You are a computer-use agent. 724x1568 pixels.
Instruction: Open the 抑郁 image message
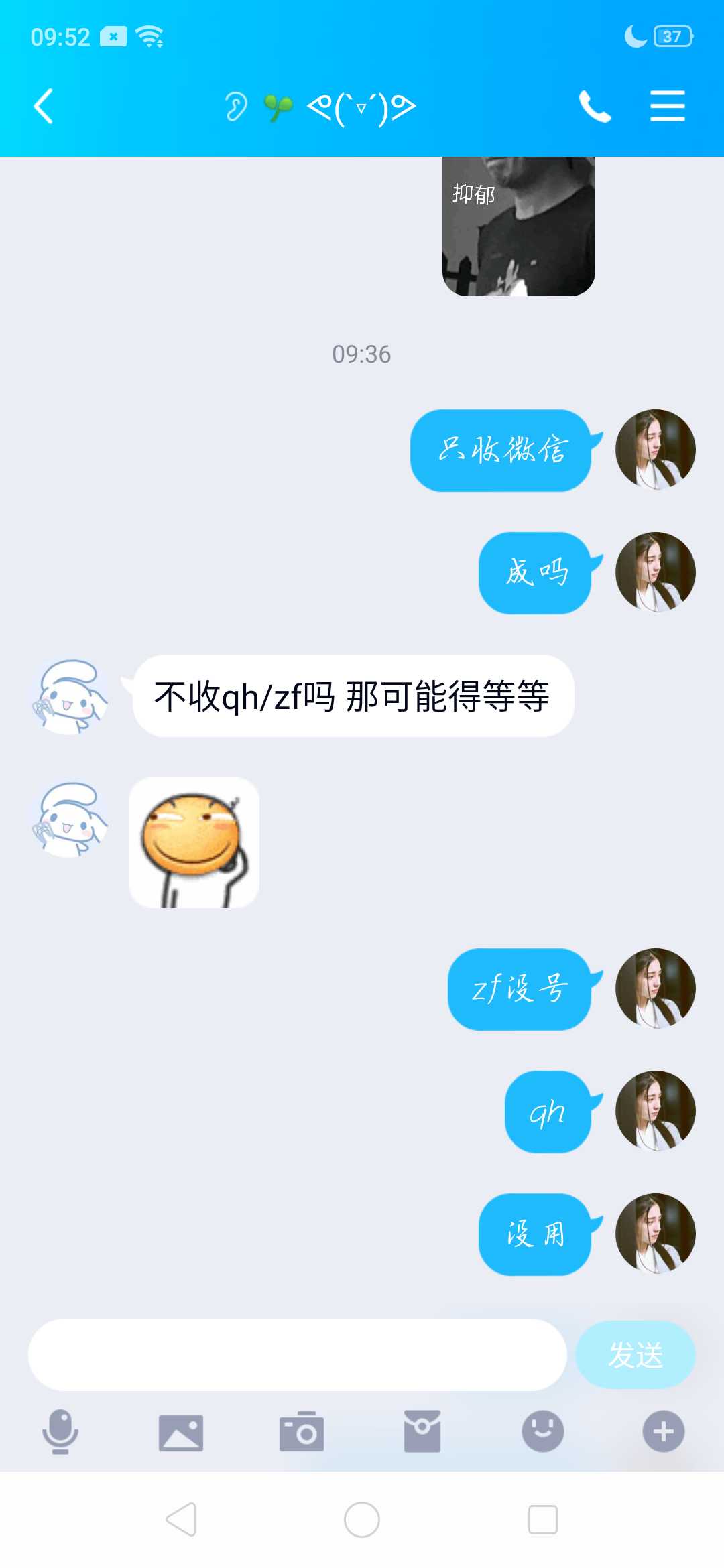click(518, 226)
